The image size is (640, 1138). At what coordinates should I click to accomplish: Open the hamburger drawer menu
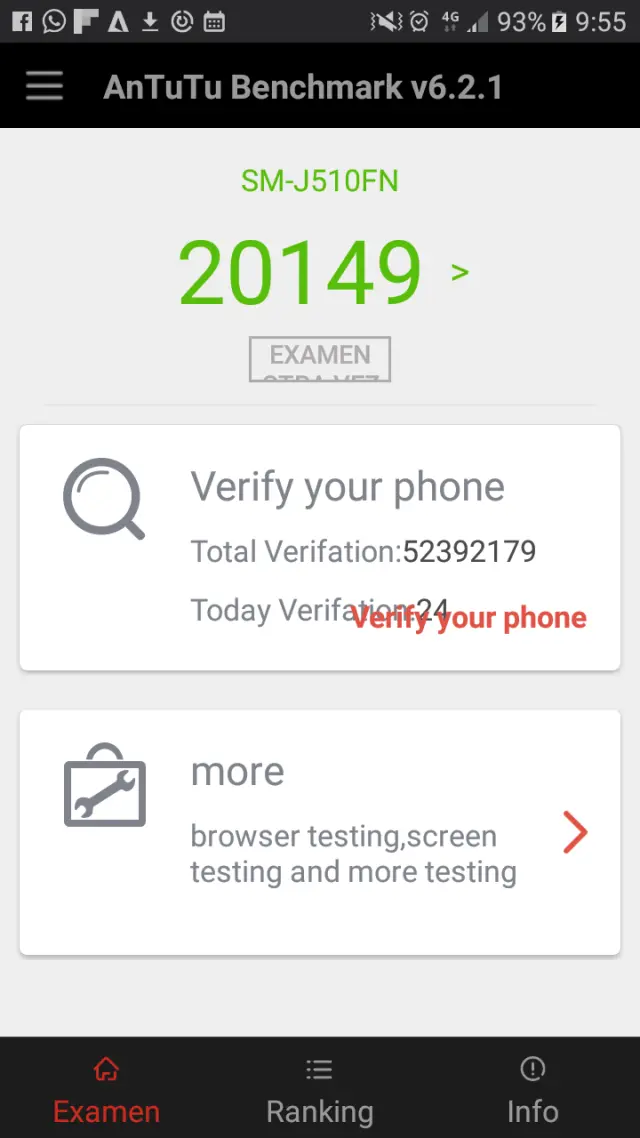tap(45, 86)
